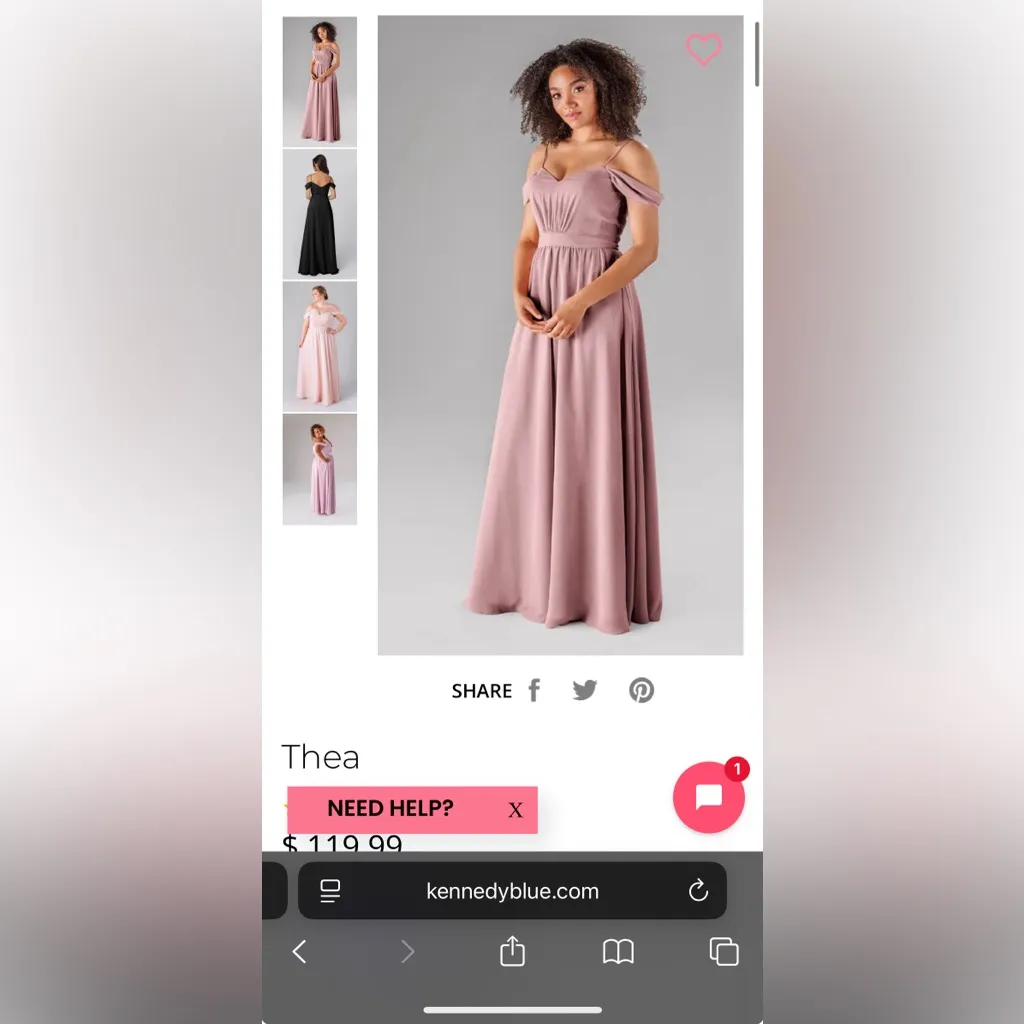Share the dress on Twitter

pyautogui.click(x=585, y=690)
